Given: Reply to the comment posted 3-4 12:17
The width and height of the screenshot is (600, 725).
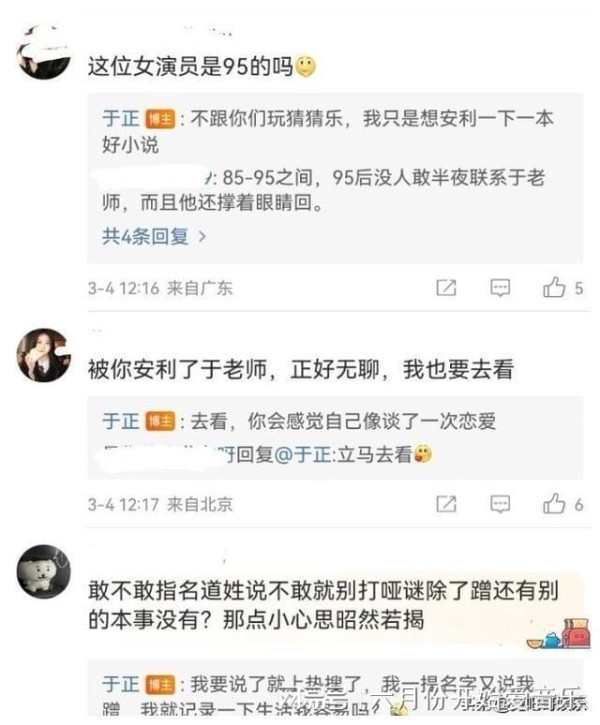Looking at the screenshot, I should pyautogui.click(x=500, y=504).
